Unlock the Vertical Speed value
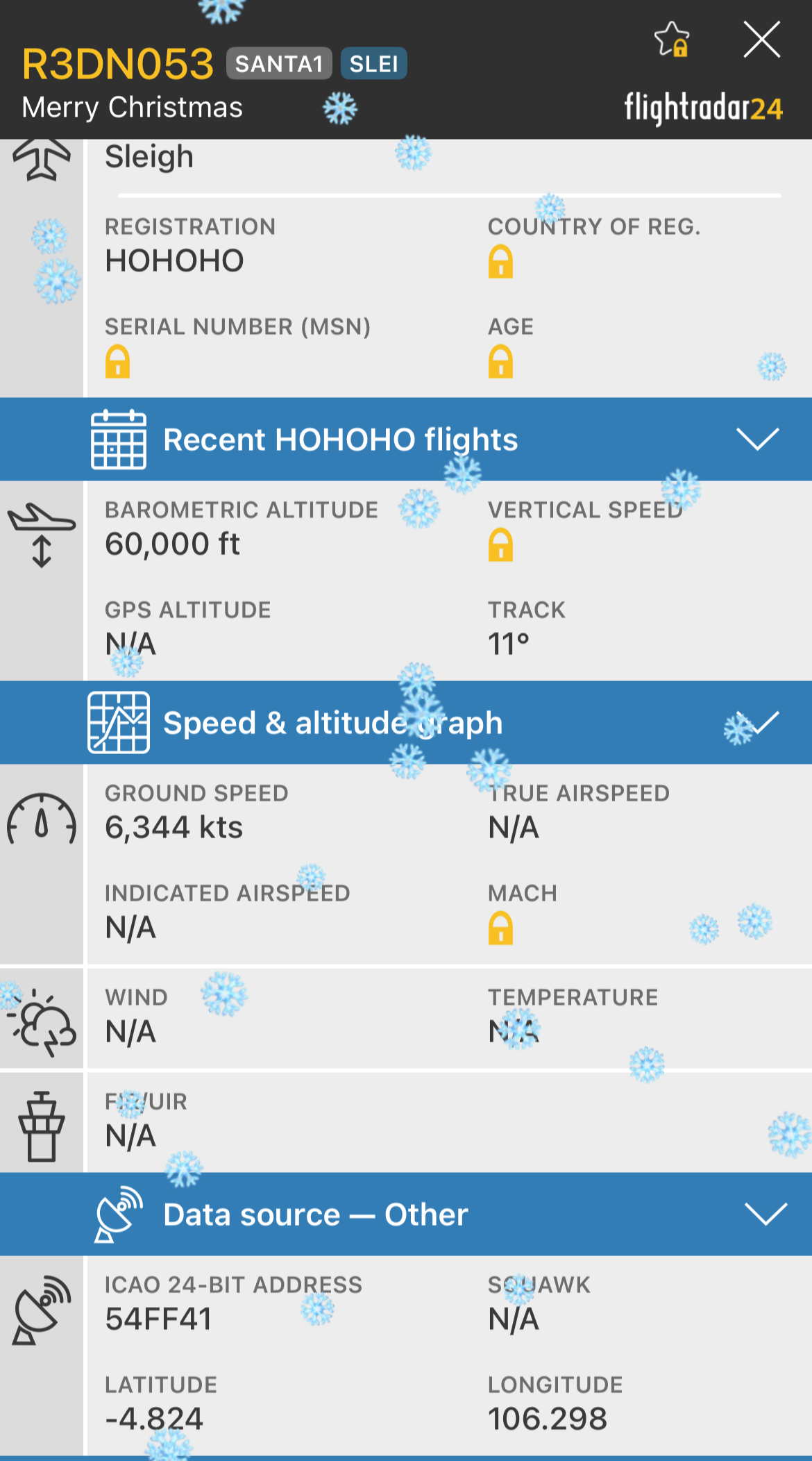The height and width of the screenshot is (1461, 812). point(500,544)
